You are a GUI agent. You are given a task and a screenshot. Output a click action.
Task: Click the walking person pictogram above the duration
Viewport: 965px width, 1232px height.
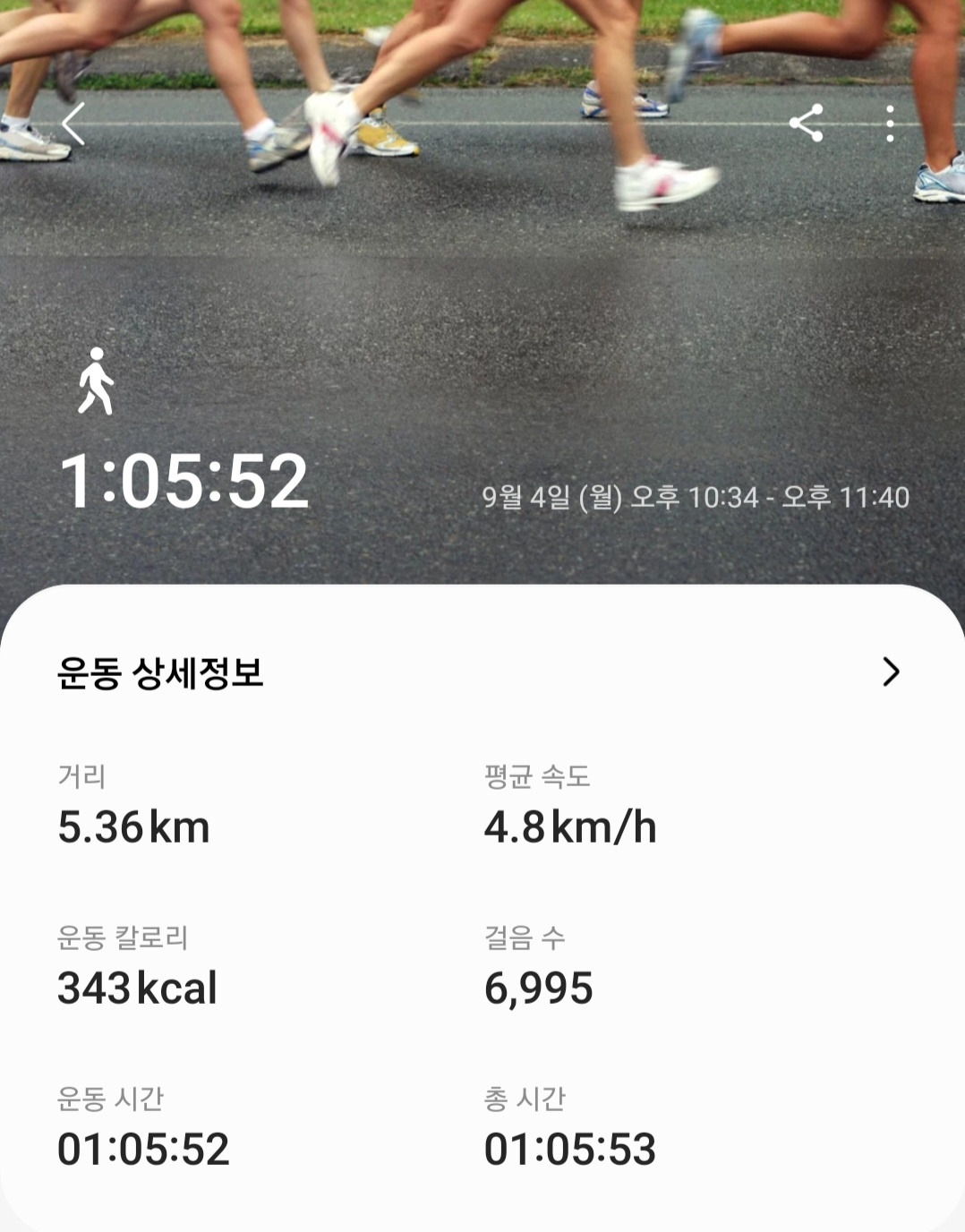(x=97, y=383)
